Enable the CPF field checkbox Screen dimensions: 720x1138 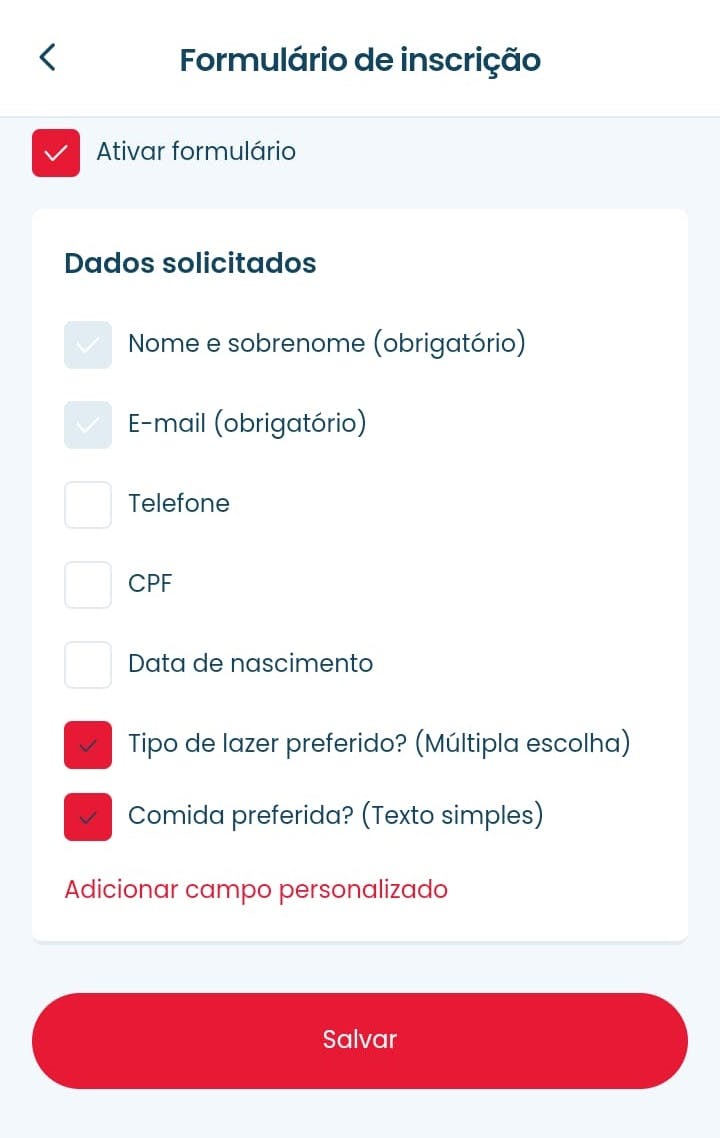(88, 584)
